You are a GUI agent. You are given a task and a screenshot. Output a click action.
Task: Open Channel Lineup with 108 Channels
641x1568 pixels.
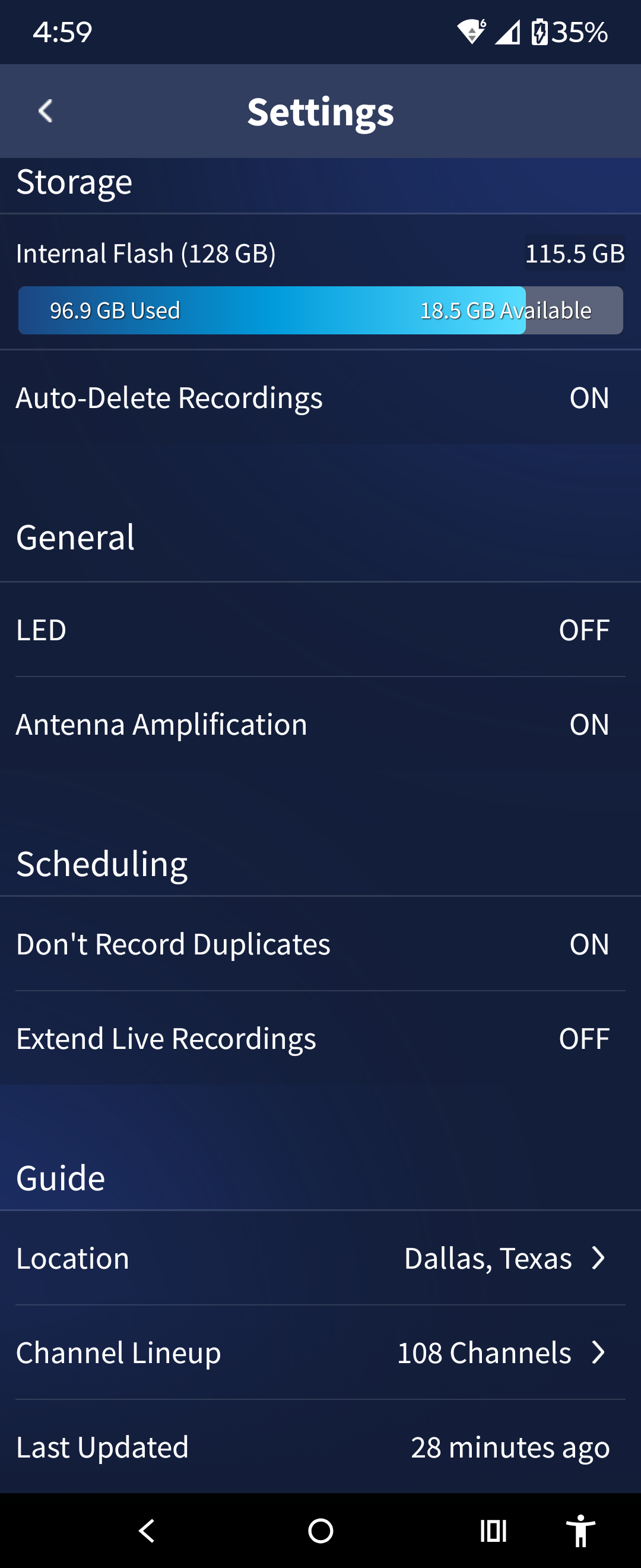(501, 1352)
